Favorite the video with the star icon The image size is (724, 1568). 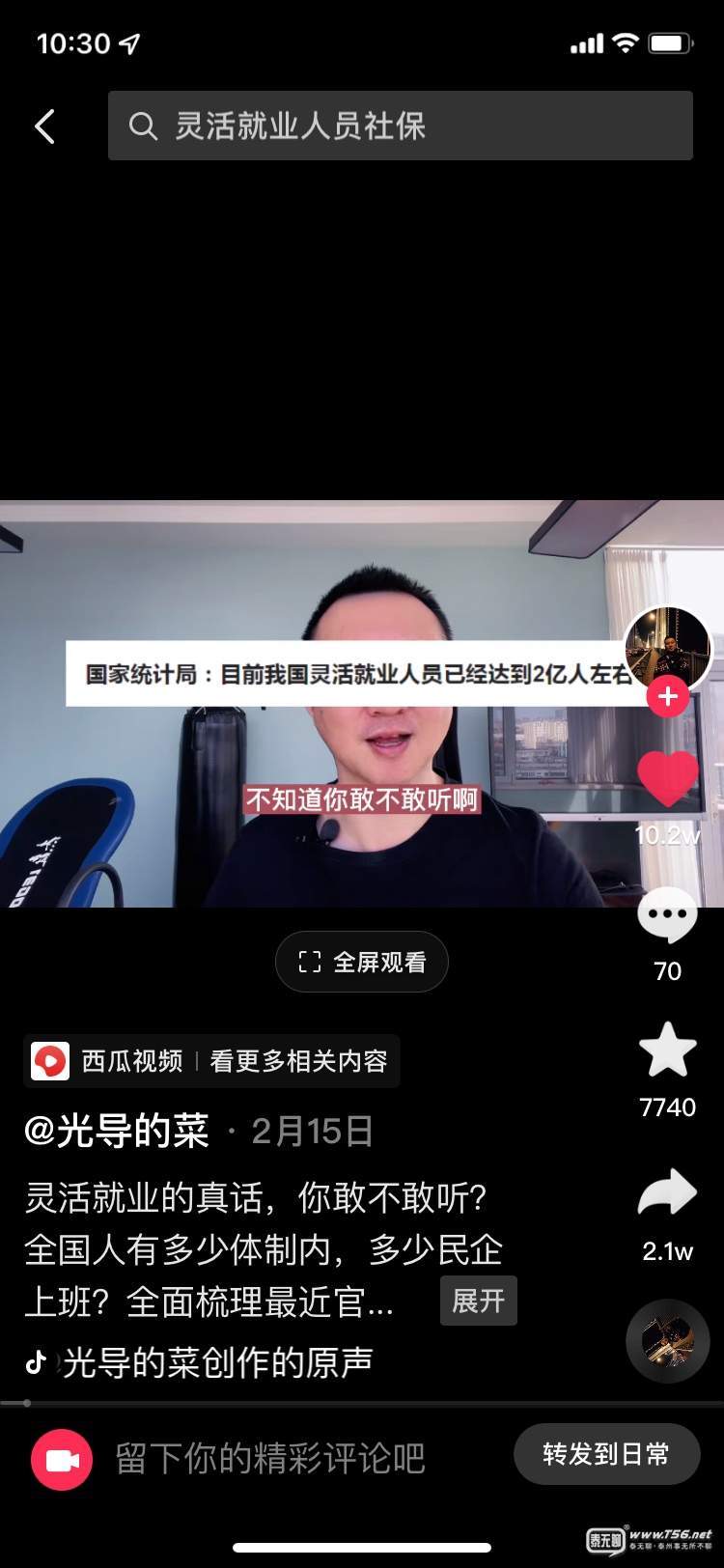pyautogui.click(x=667, y=1052)
